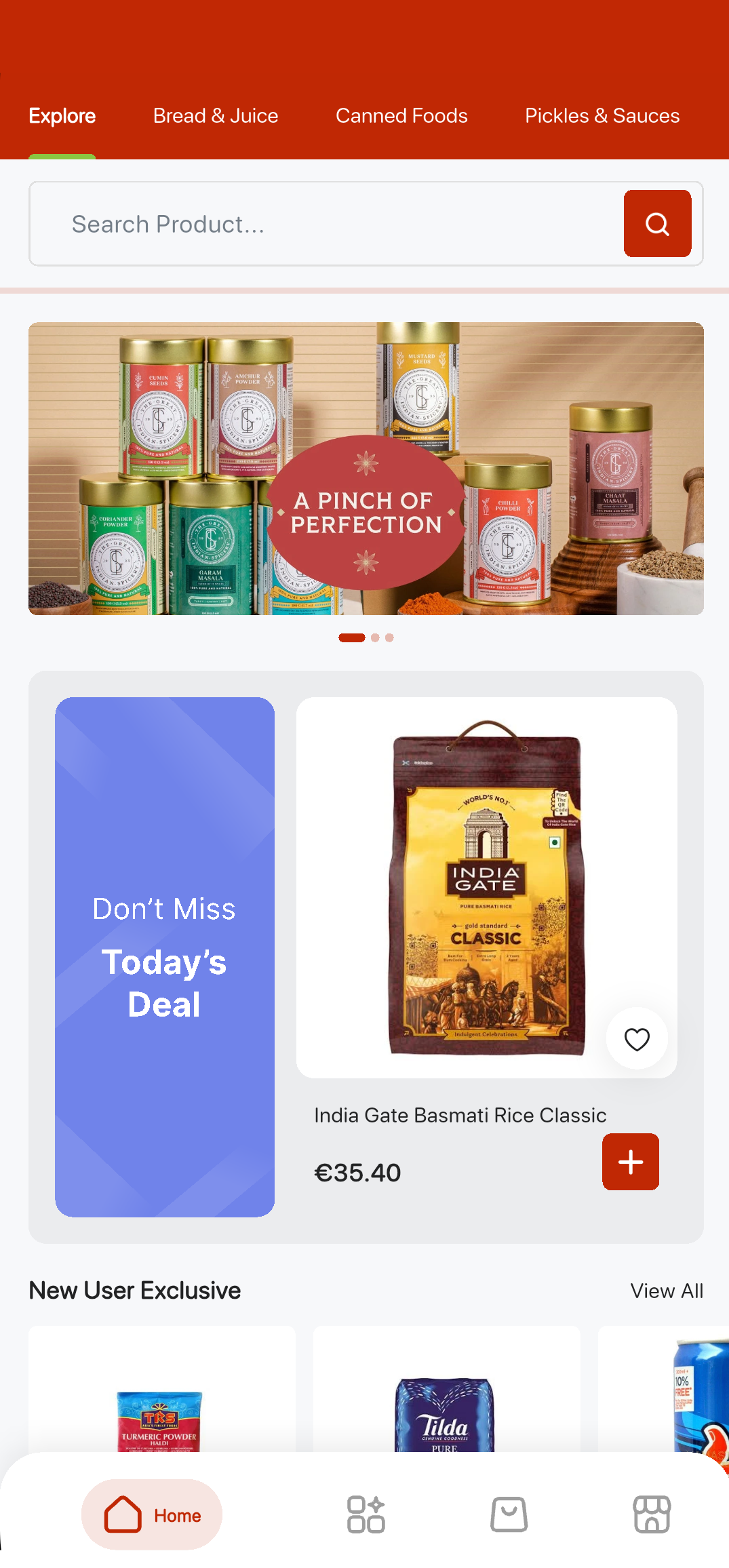Focus the Search Product field
Image resolution: width=729 pixels, height=1568 pixels.
coord(326,224)
